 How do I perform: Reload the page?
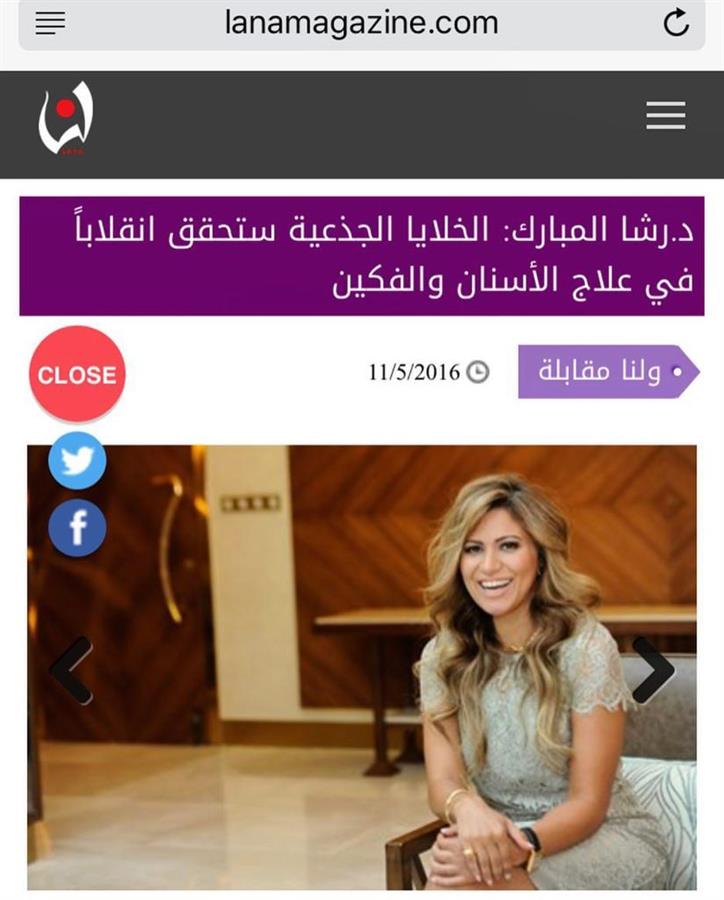click(x=677, y=24)
